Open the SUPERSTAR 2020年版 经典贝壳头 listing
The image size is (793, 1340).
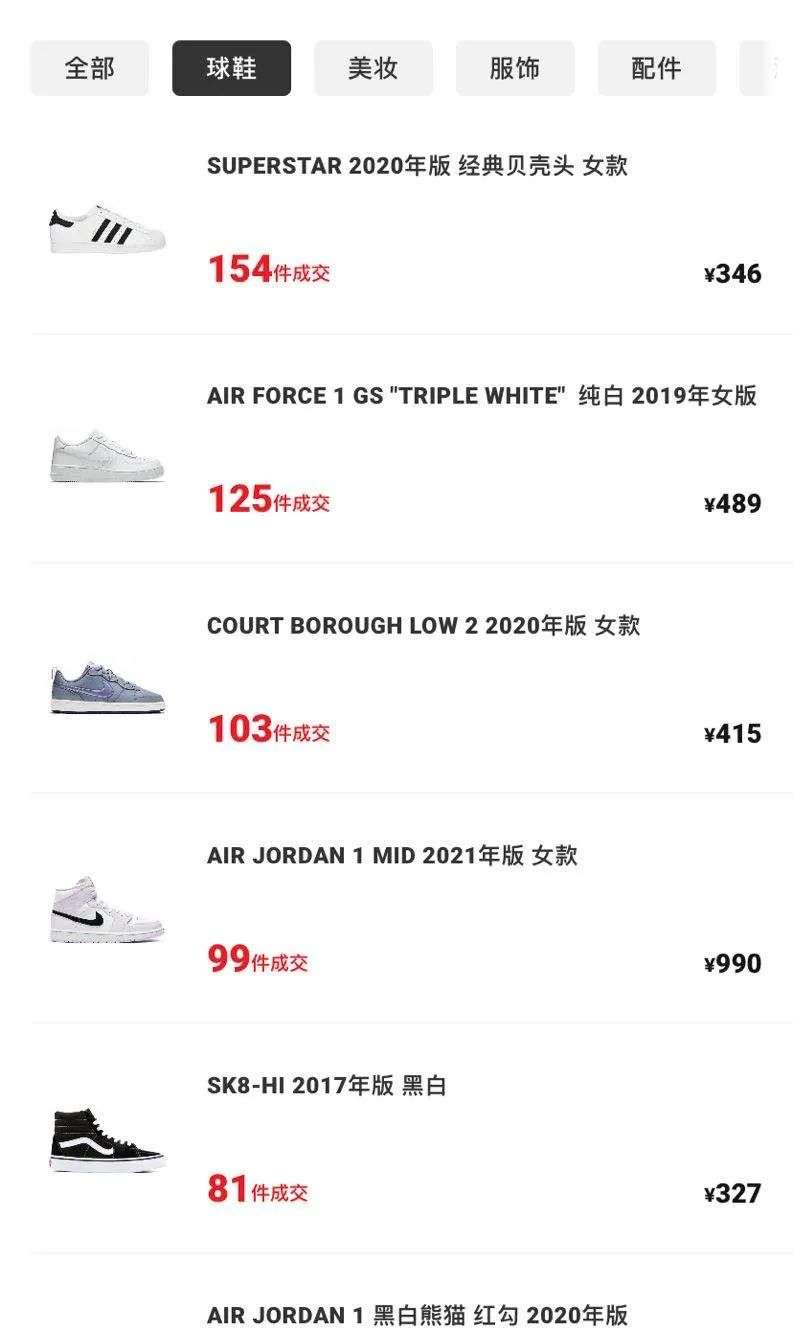tap(417, 166)
